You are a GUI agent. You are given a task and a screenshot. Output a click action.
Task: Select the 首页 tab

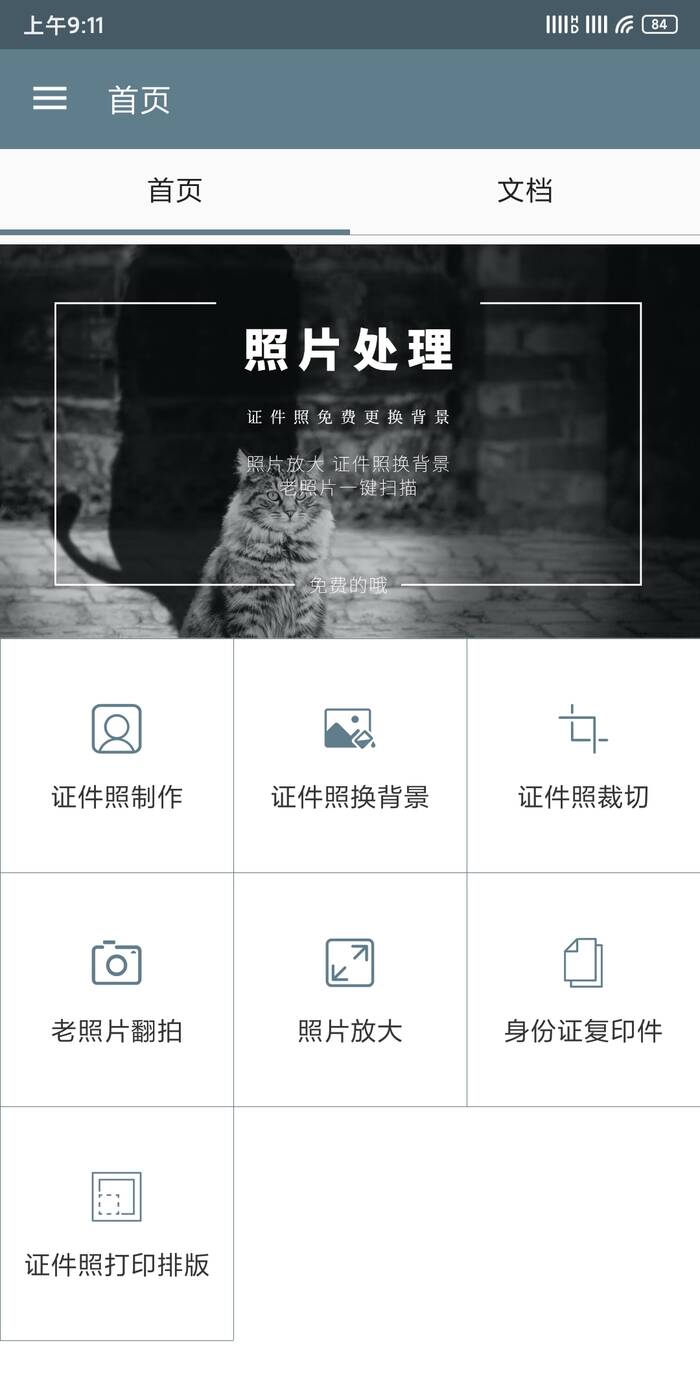(x=175, y=191)
